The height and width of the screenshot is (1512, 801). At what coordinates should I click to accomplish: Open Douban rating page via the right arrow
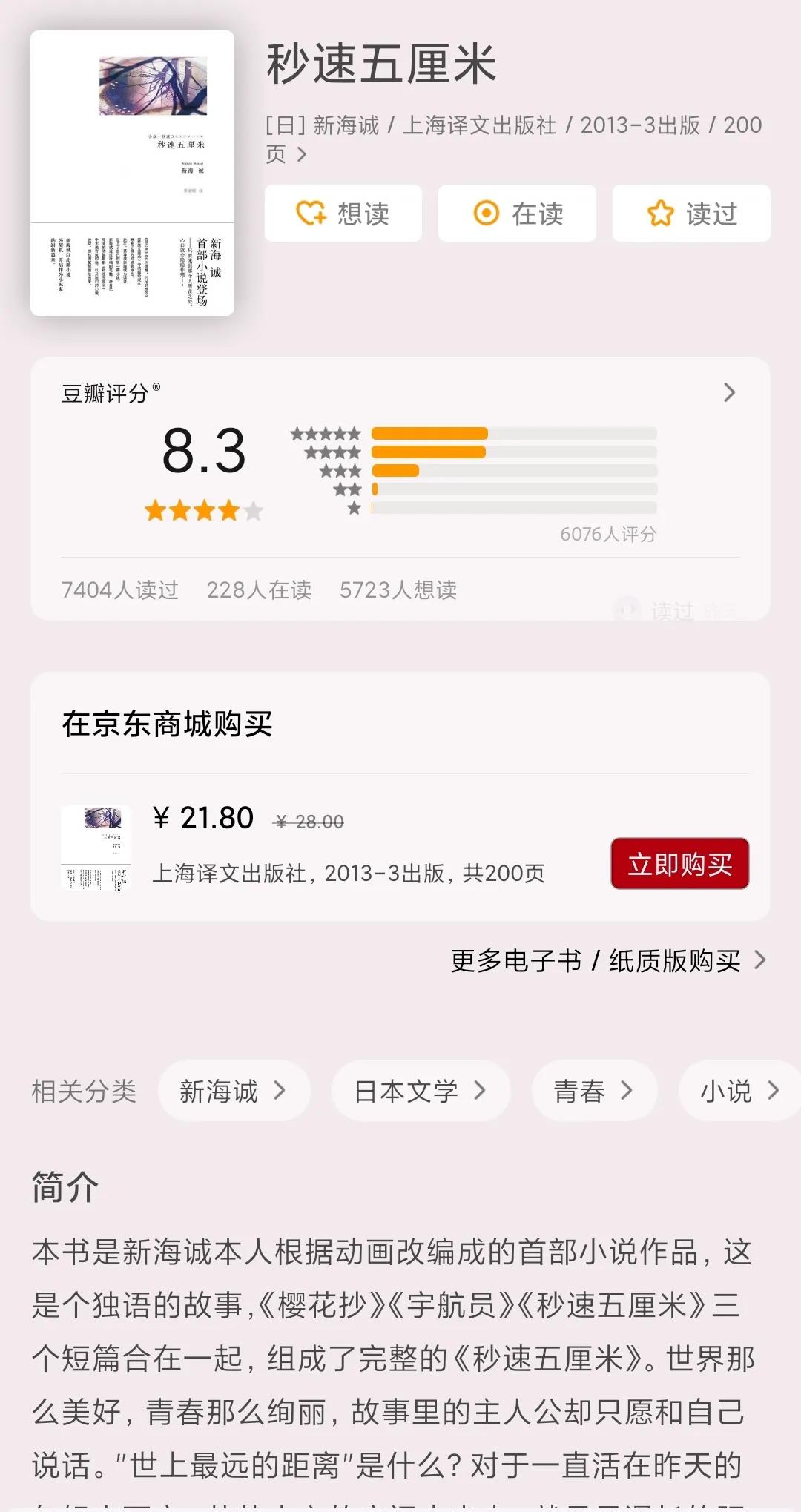tap(729, 392)
